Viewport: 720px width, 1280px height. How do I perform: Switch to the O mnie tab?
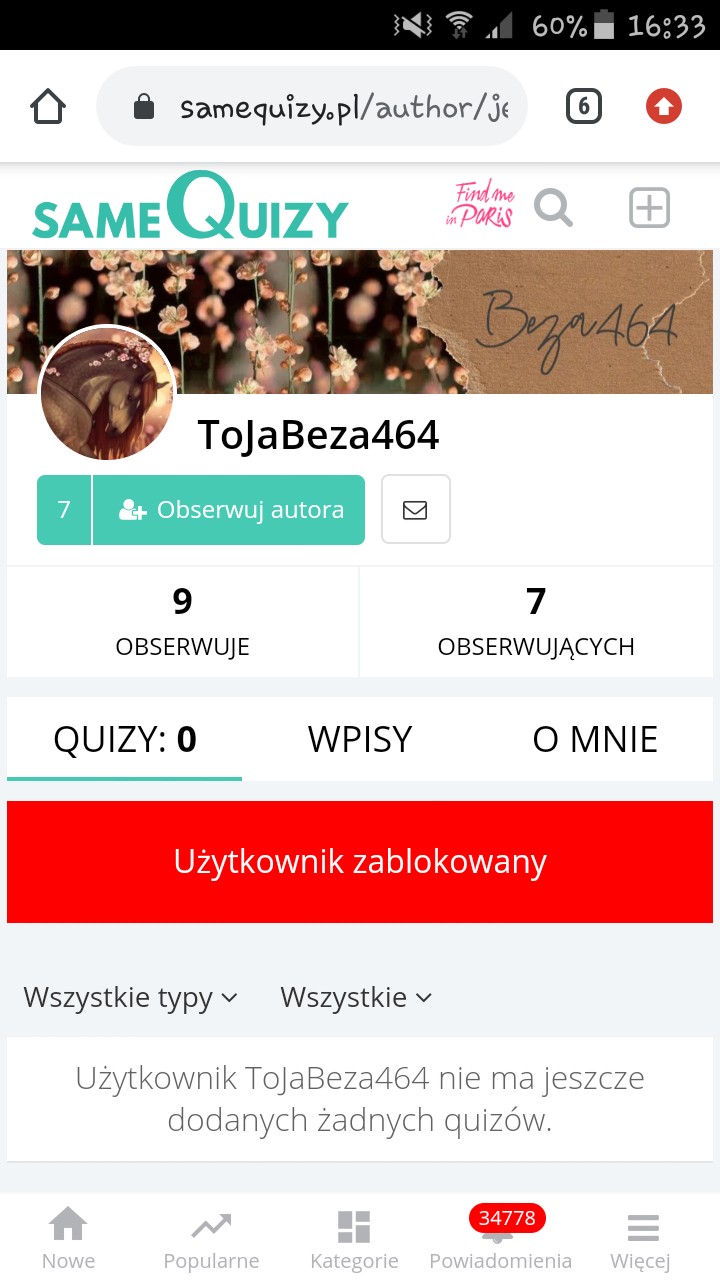tap(595, 739)
